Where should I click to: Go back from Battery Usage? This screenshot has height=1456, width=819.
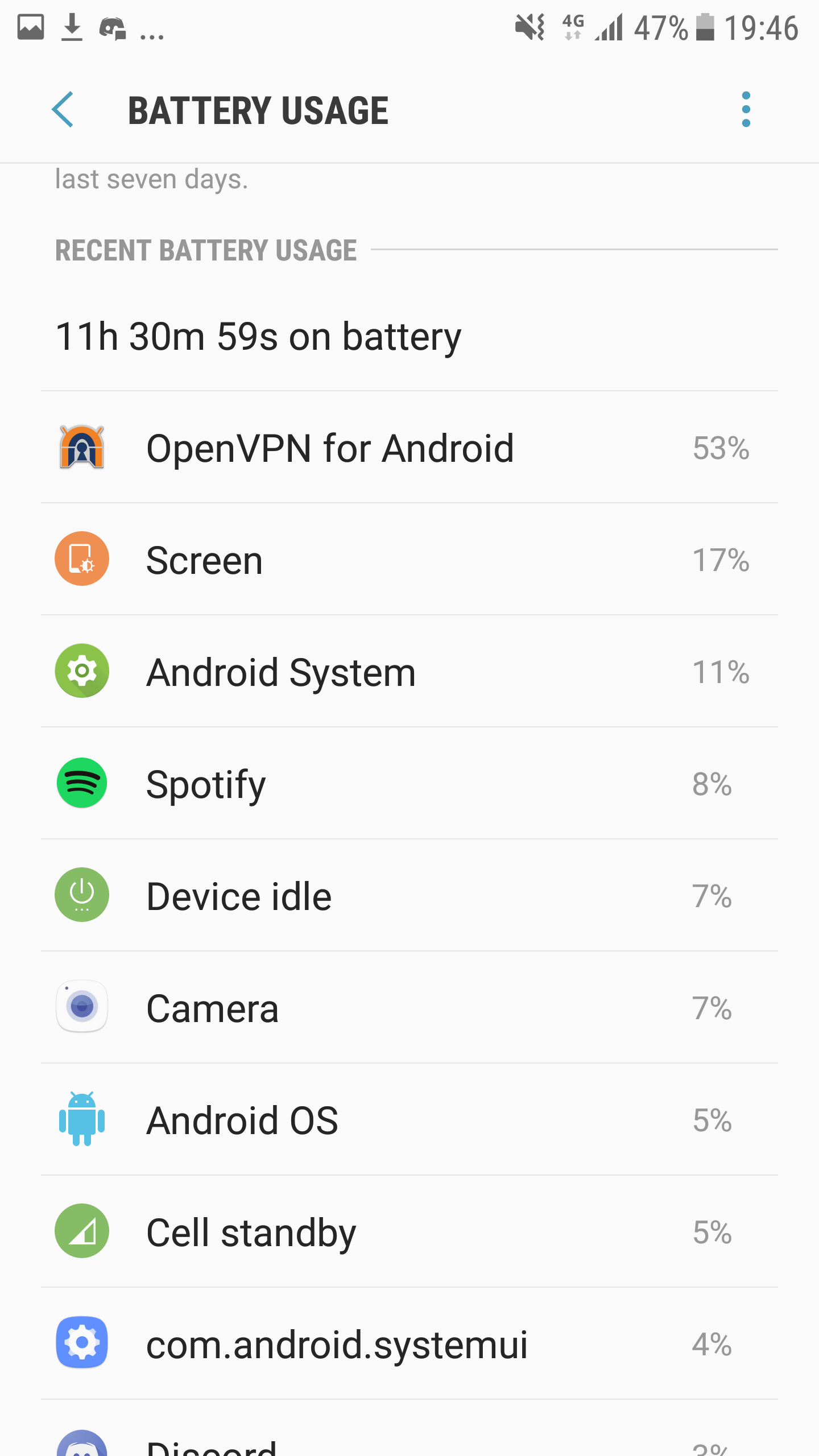(63, 109)
